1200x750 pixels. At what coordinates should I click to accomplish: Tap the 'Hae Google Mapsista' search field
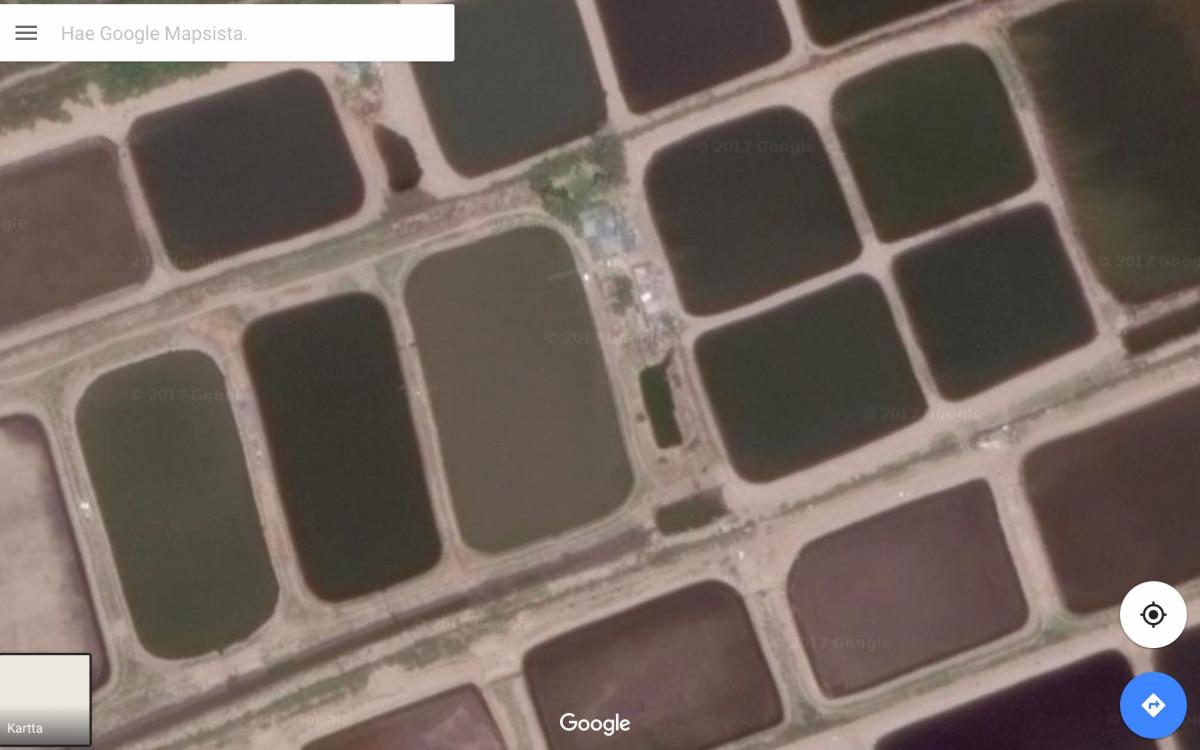pyautogui.click(x=250, y=33)
